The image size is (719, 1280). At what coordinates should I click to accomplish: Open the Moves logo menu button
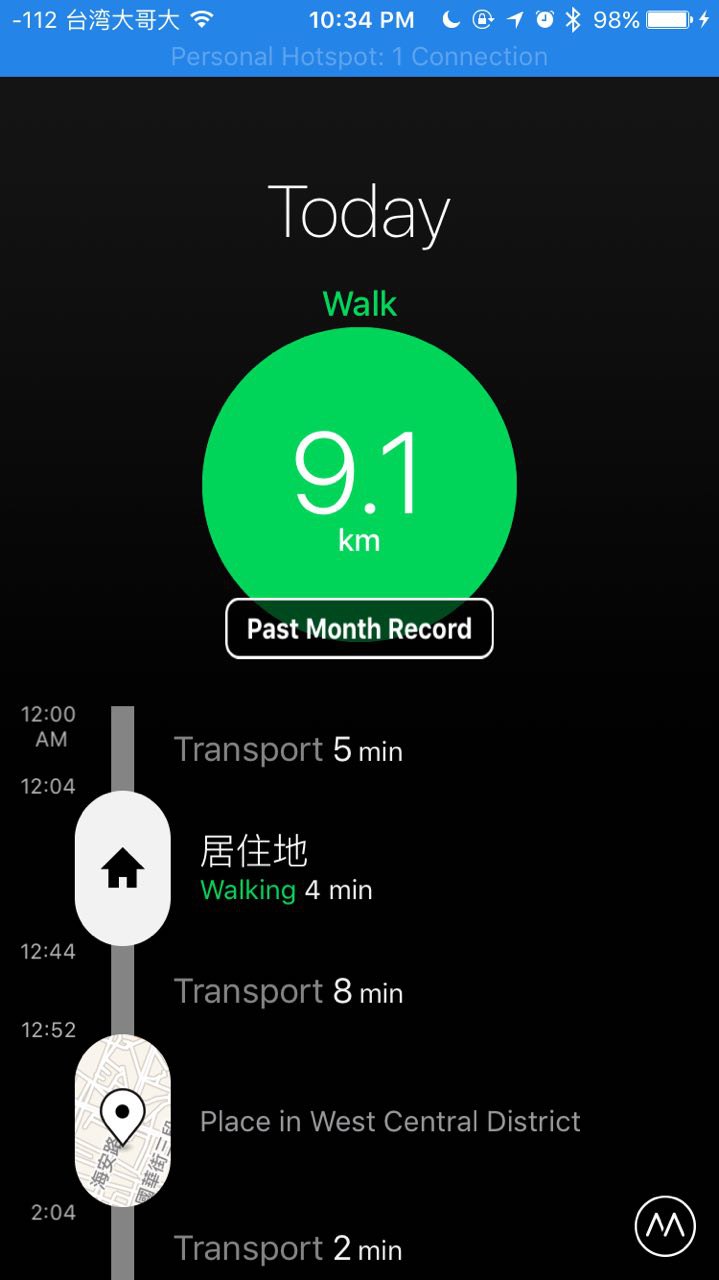(x=665, y=1226)
